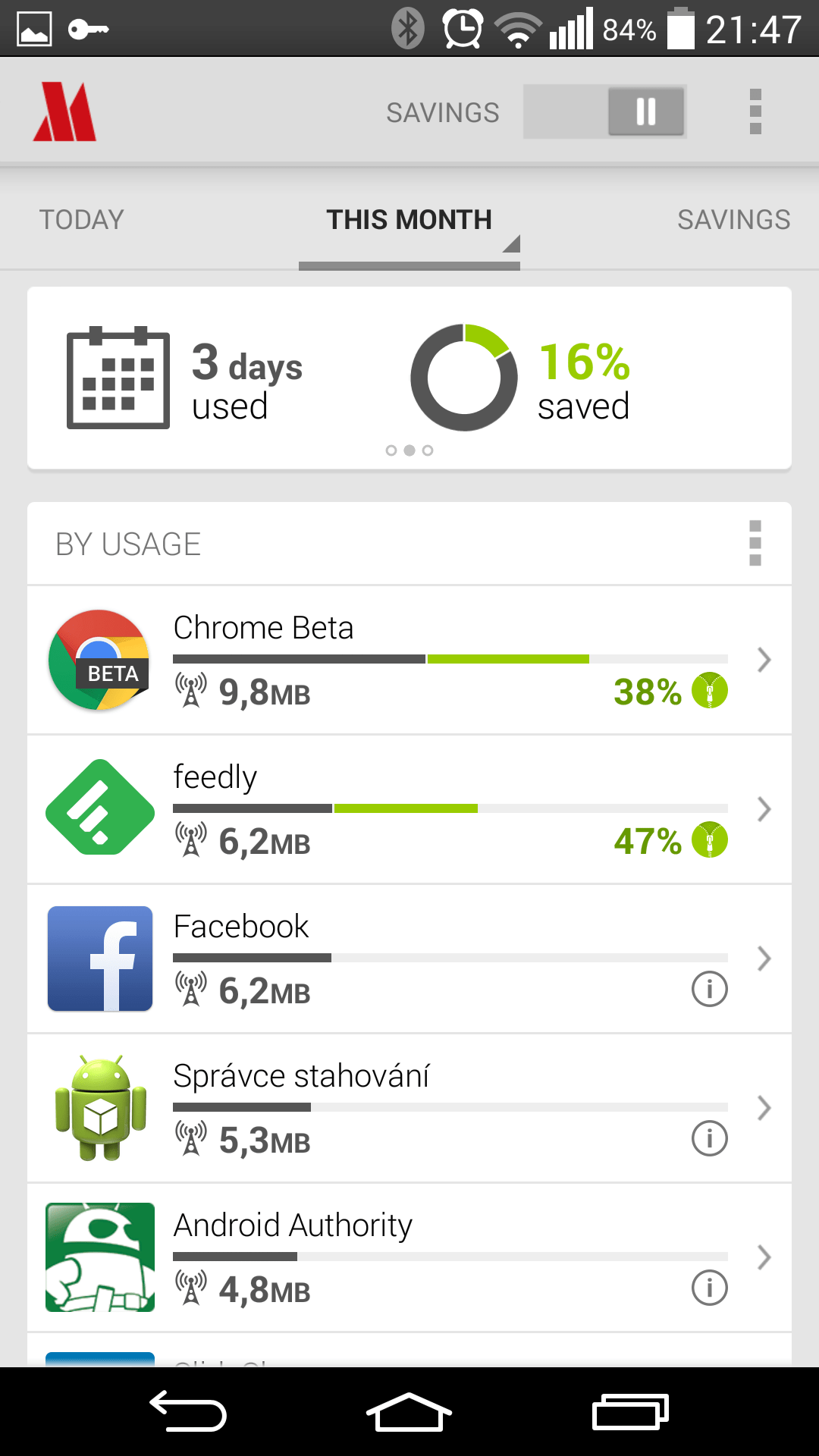This screenshot has height=1456, width=819.
Task: Tap the info icon on Facebook row
Action: point(710,989)
